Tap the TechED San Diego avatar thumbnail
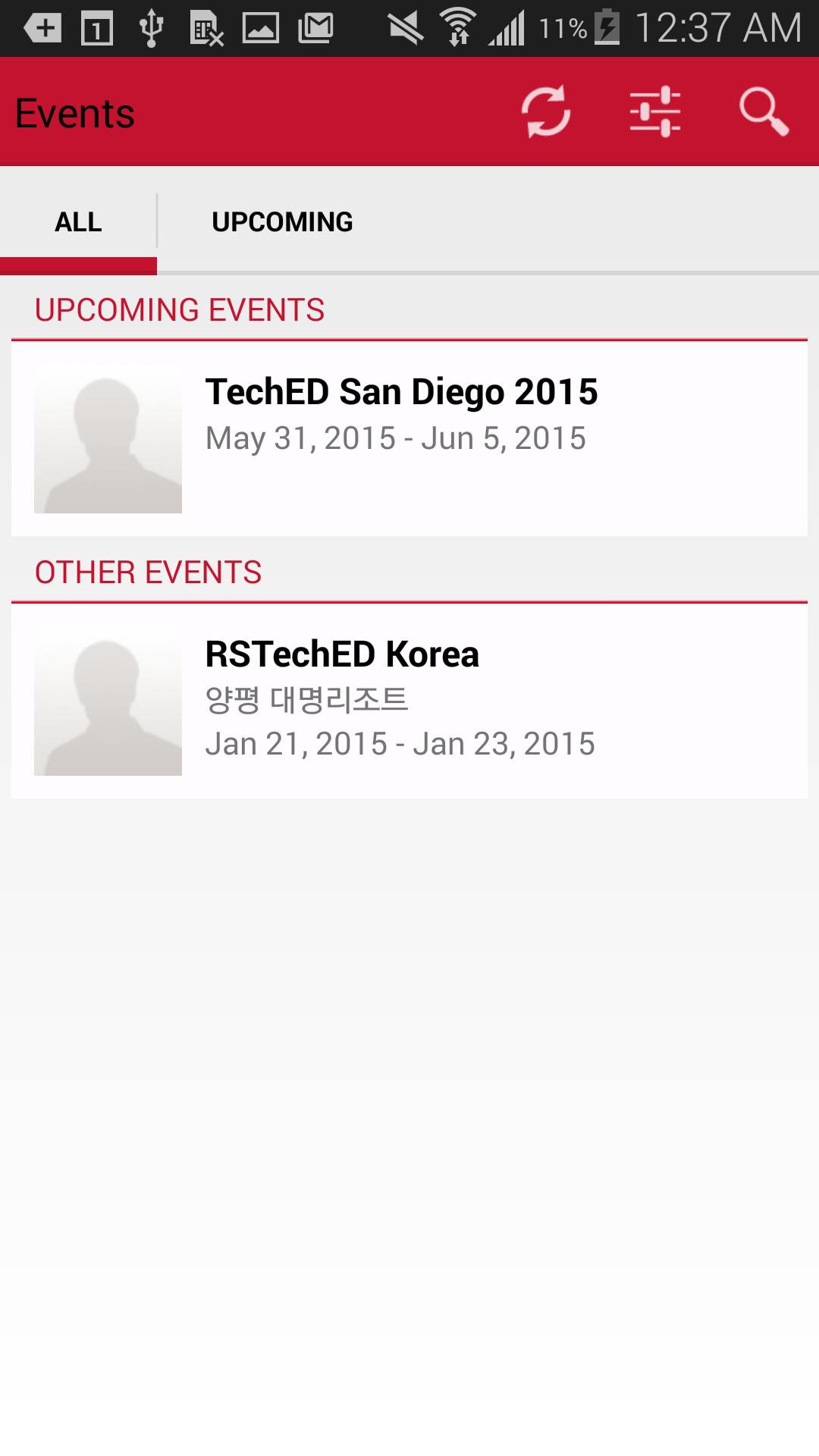 [108, 438]
